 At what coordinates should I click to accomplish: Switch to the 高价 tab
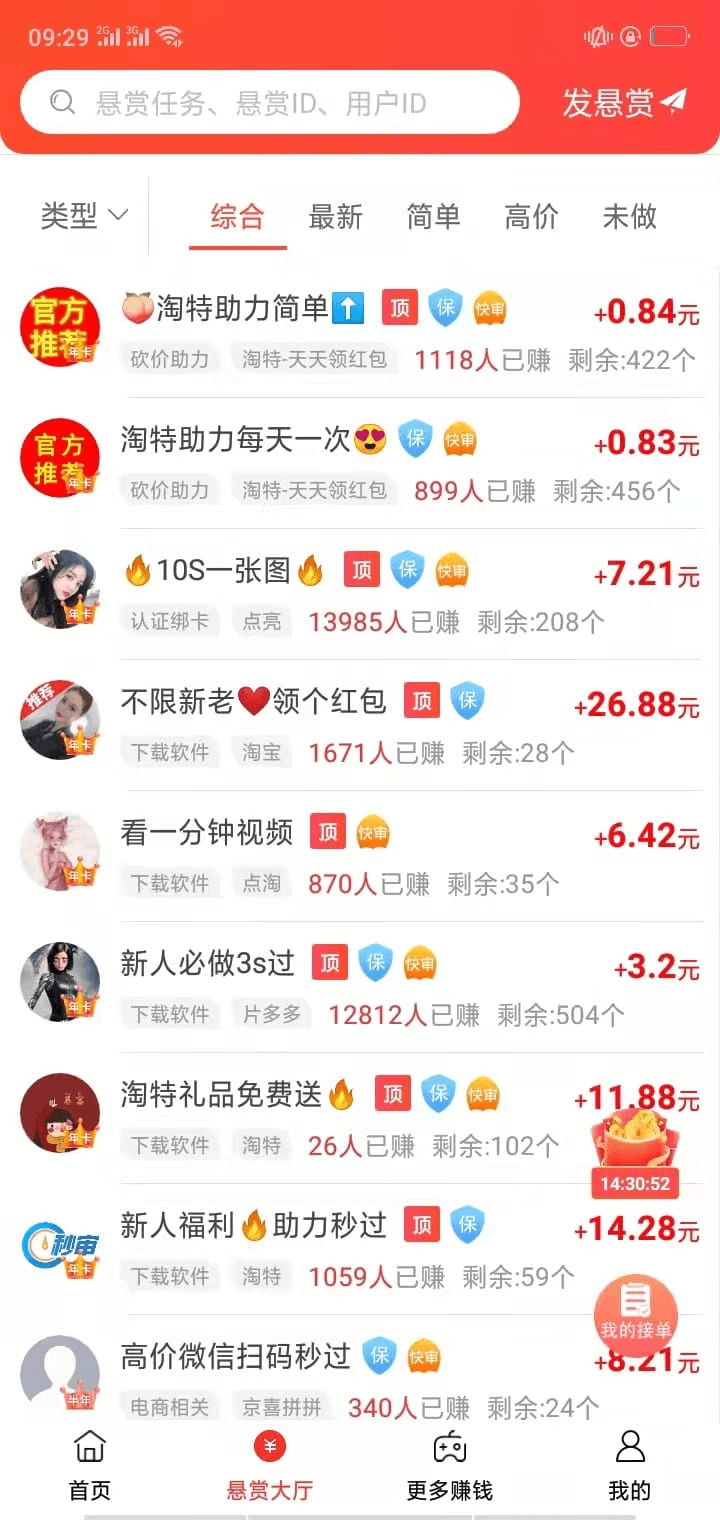click(x=531, y=216)
